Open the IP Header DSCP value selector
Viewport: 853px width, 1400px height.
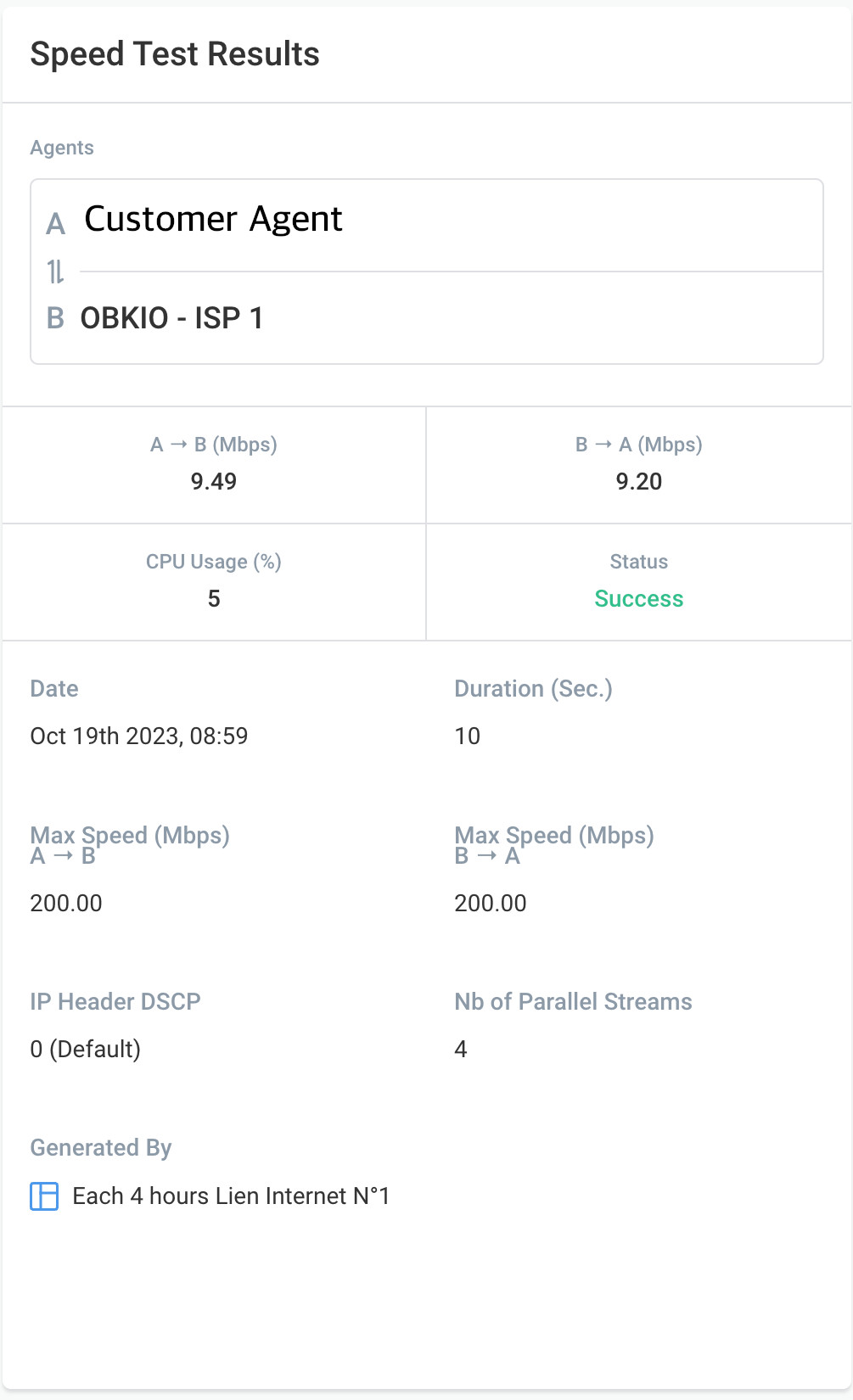pyautogui.click(x=86, y=1050)
